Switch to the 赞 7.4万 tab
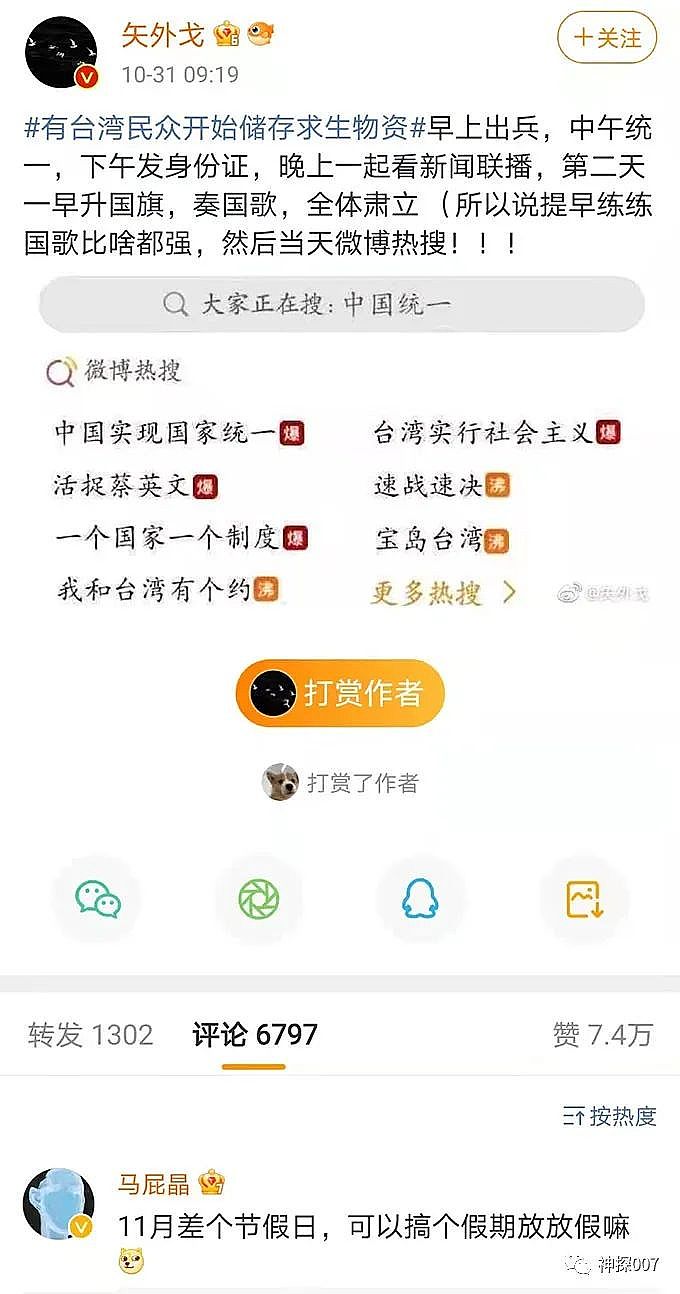Viewport: 680px width, 1294px height. [x=601, y=1035]
